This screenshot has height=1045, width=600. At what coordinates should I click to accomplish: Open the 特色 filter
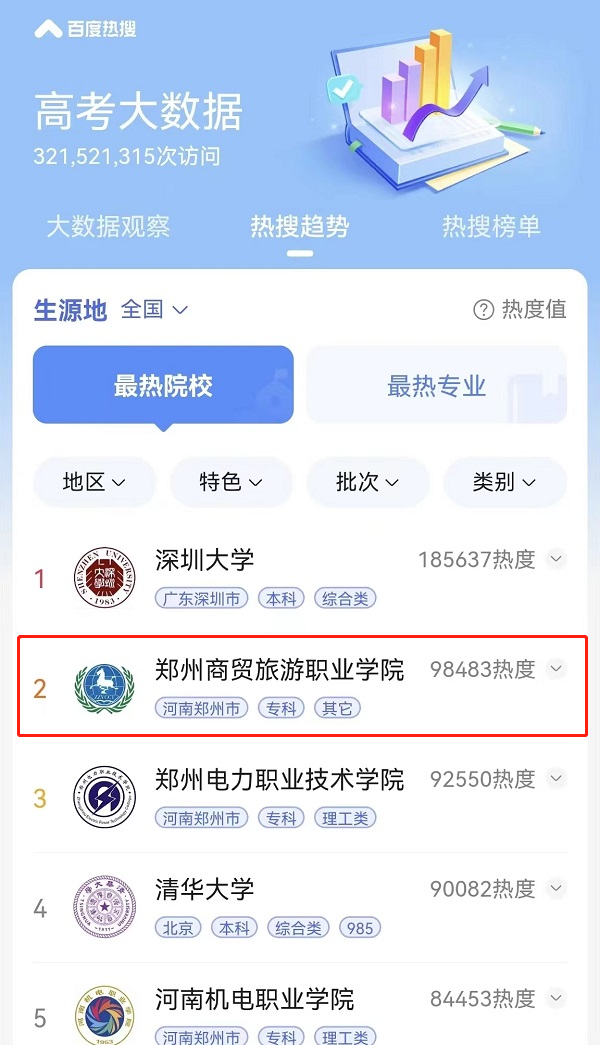click(x=231, y=482)
